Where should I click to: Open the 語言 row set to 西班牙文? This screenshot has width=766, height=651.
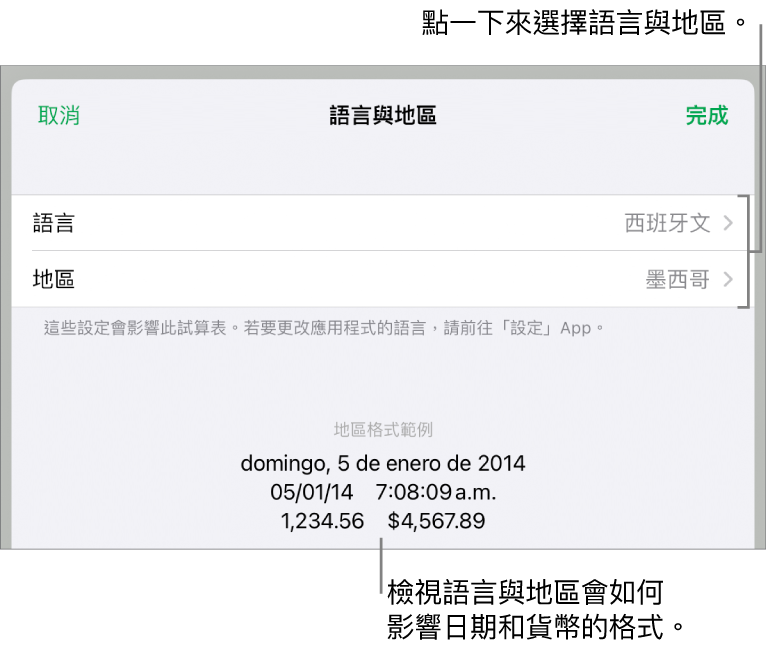tap(382, 223)
